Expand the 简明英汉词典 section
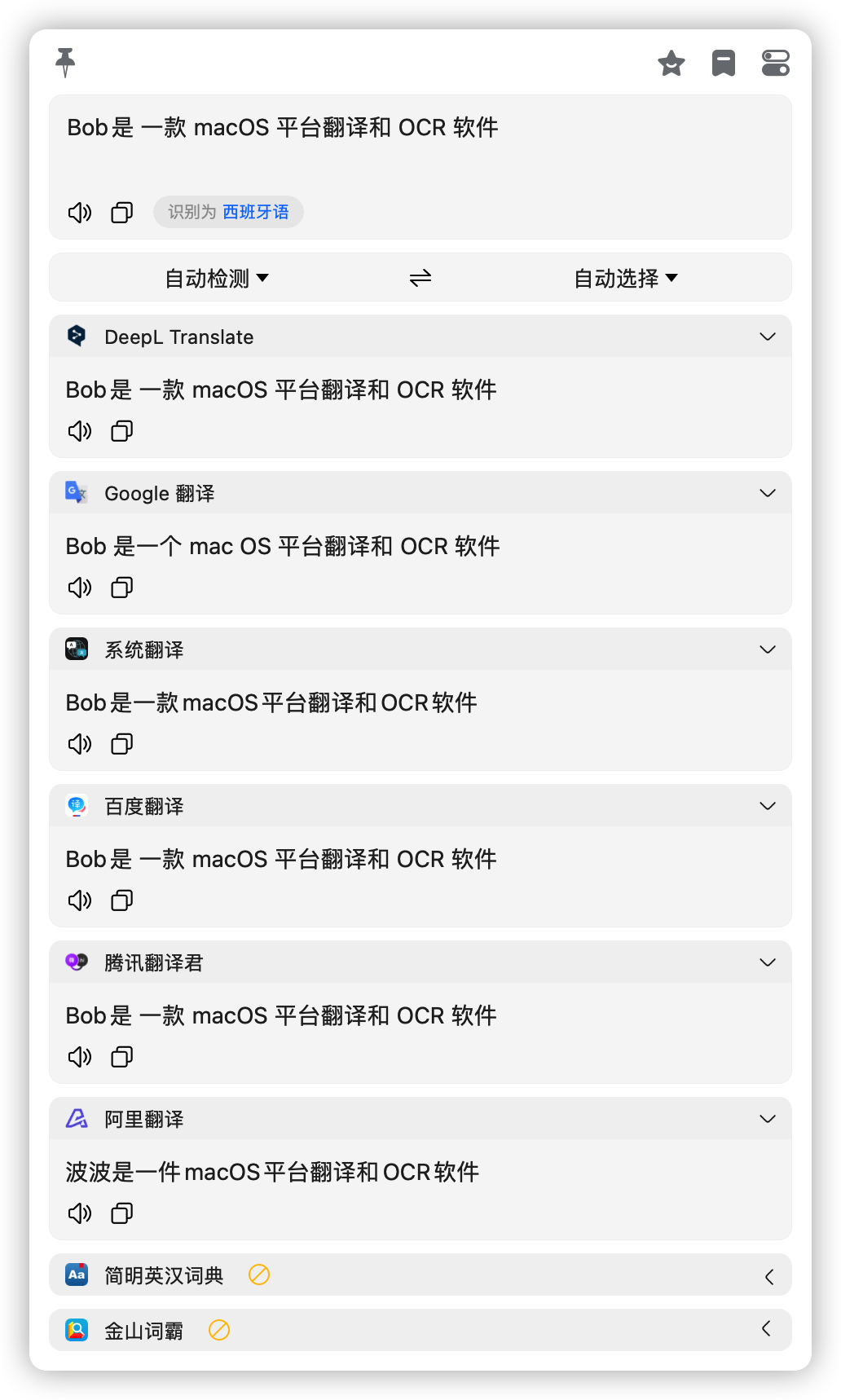The image size is (841, 1400). 767,1275
